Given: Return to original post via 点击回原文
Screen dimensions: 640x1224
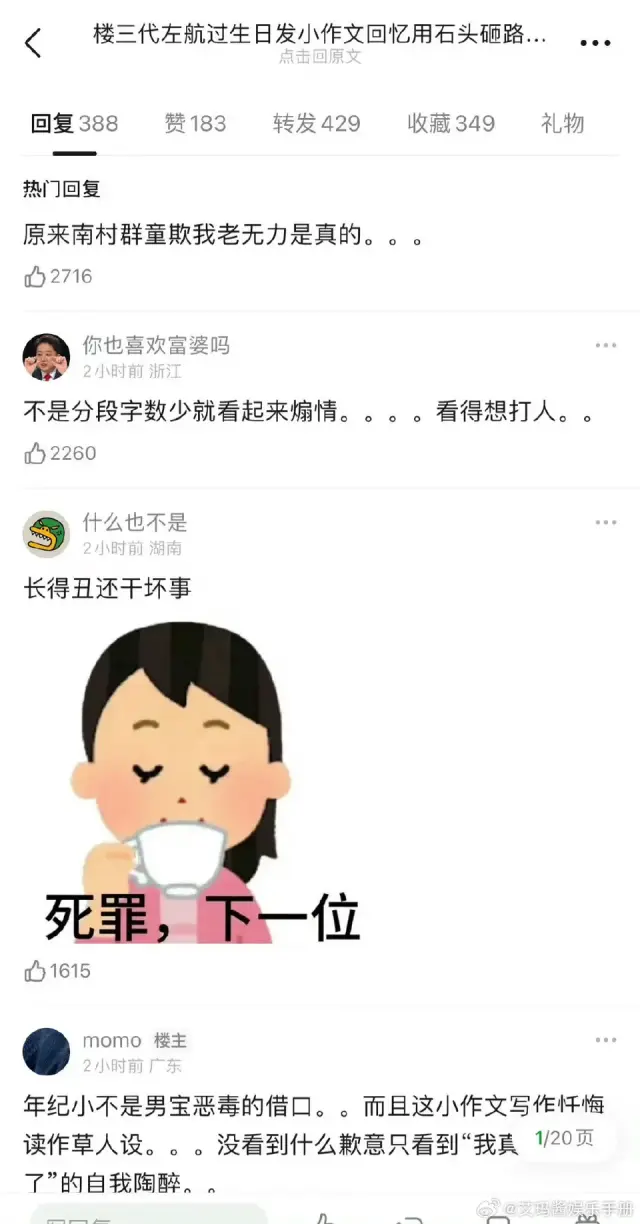Looking at the screenshot, I should [x=319, y=57].
